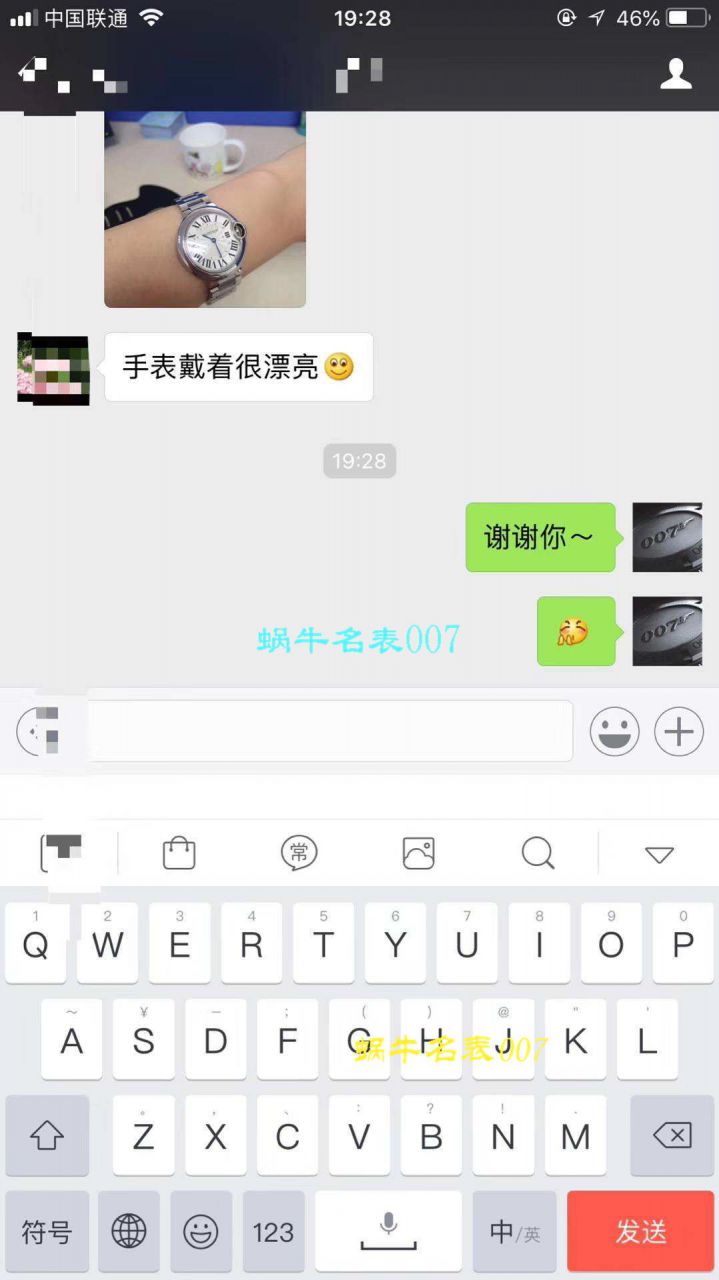Tap the backspace key
Screen dimensions: 719x1280
671,1135
